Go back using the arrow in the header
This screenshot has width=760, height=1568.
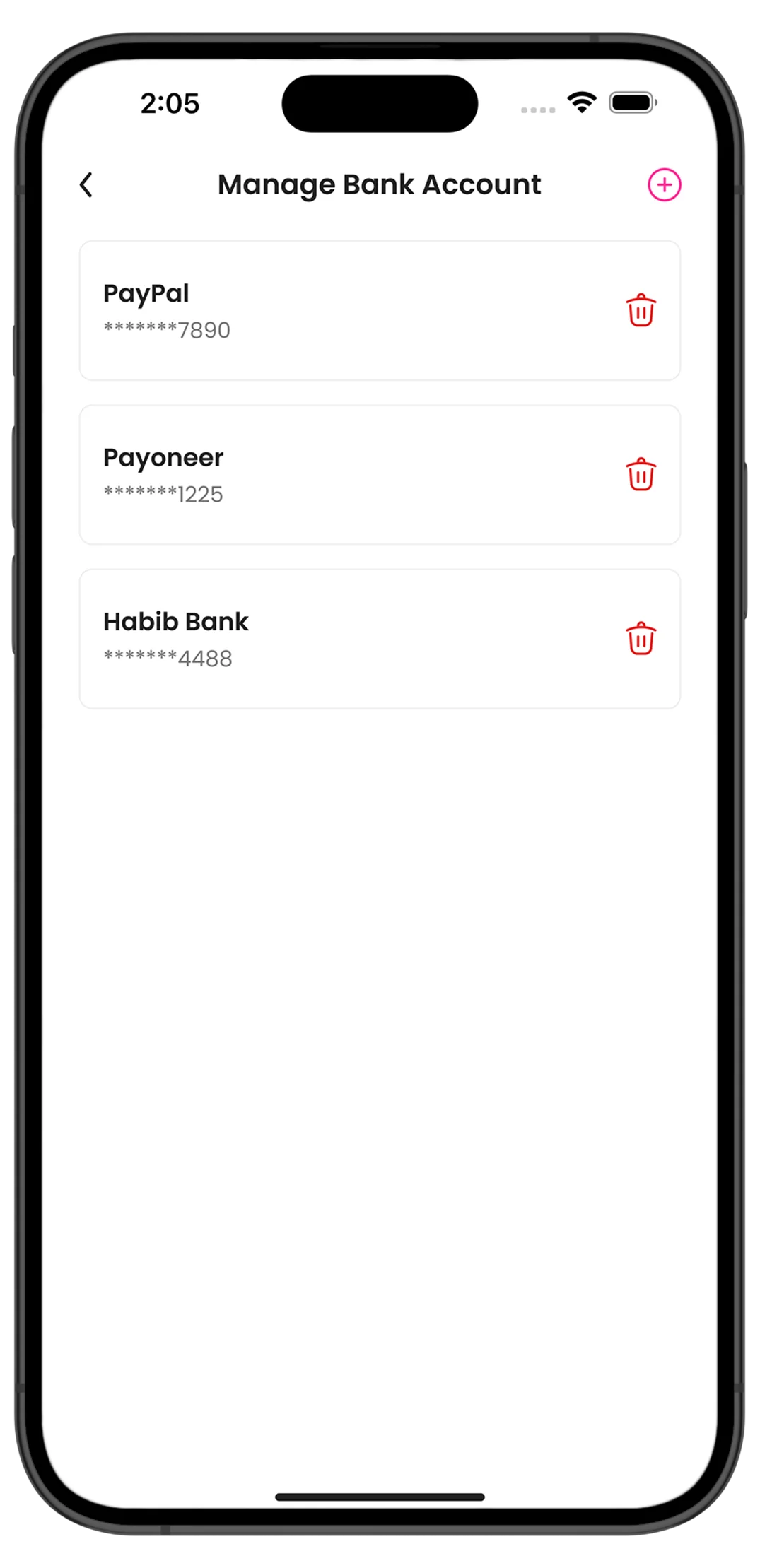[86, 185]
